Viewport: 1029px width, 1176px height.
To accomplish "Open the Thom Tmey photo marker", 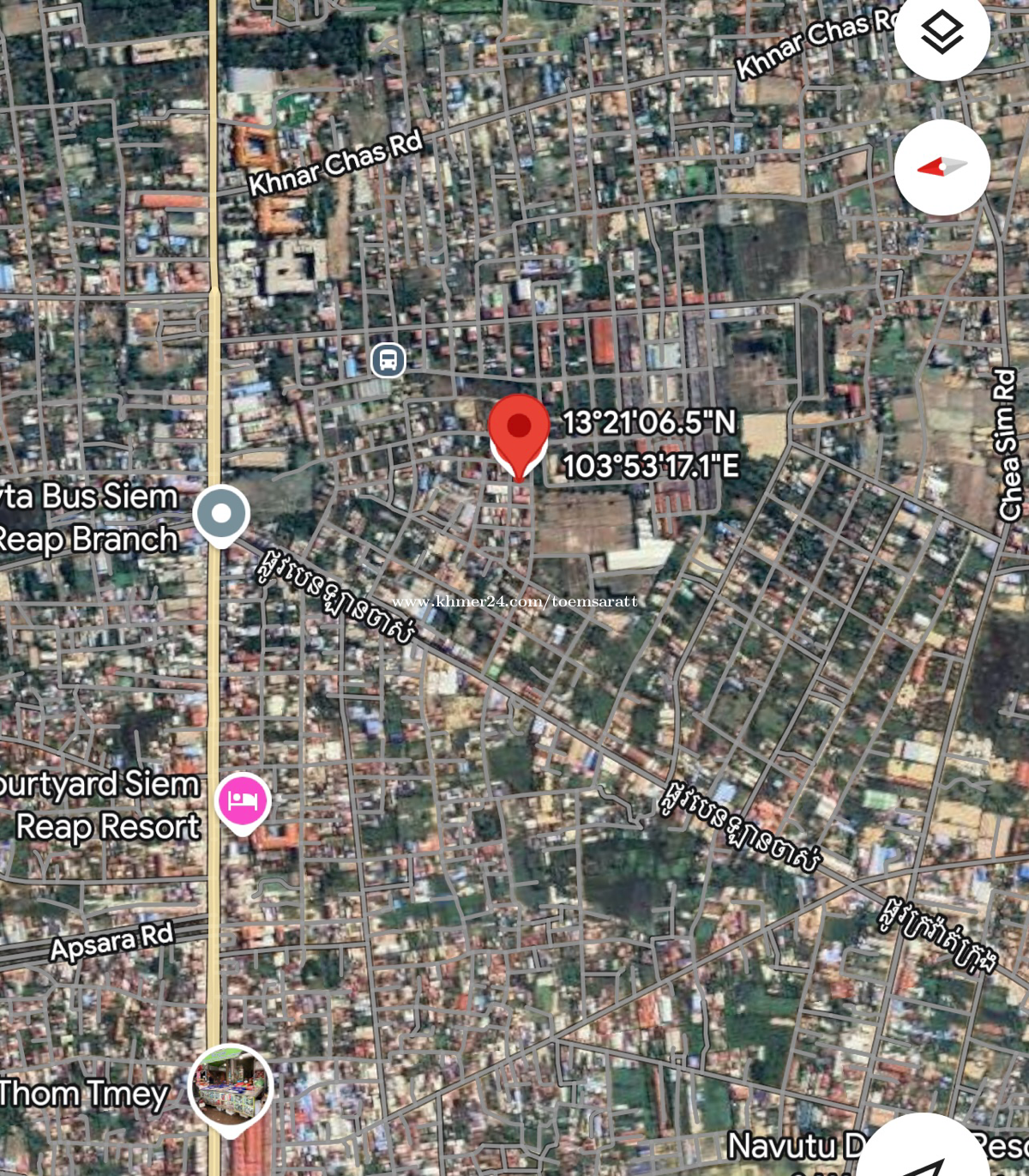I will point(231,1087).
